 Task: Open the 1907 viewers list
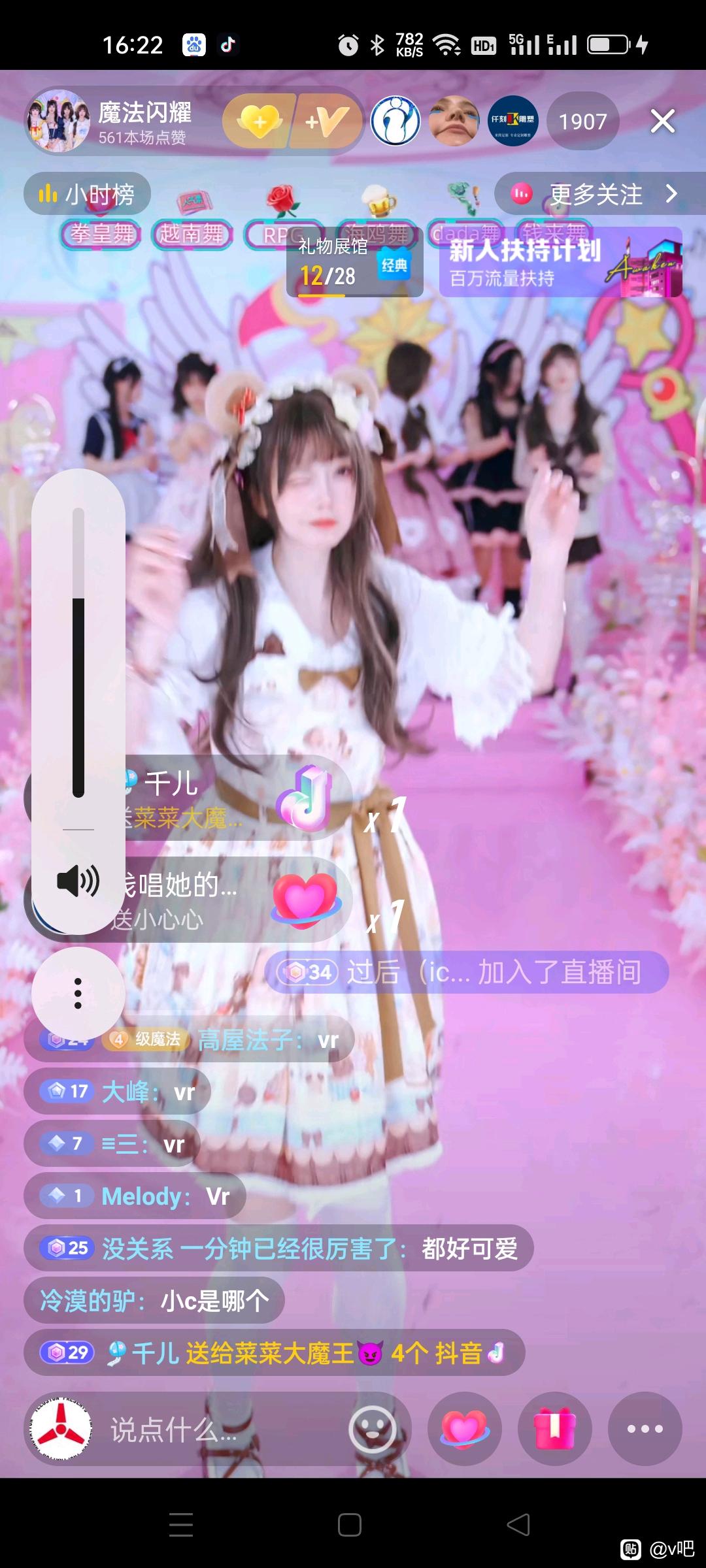(582, 122)
